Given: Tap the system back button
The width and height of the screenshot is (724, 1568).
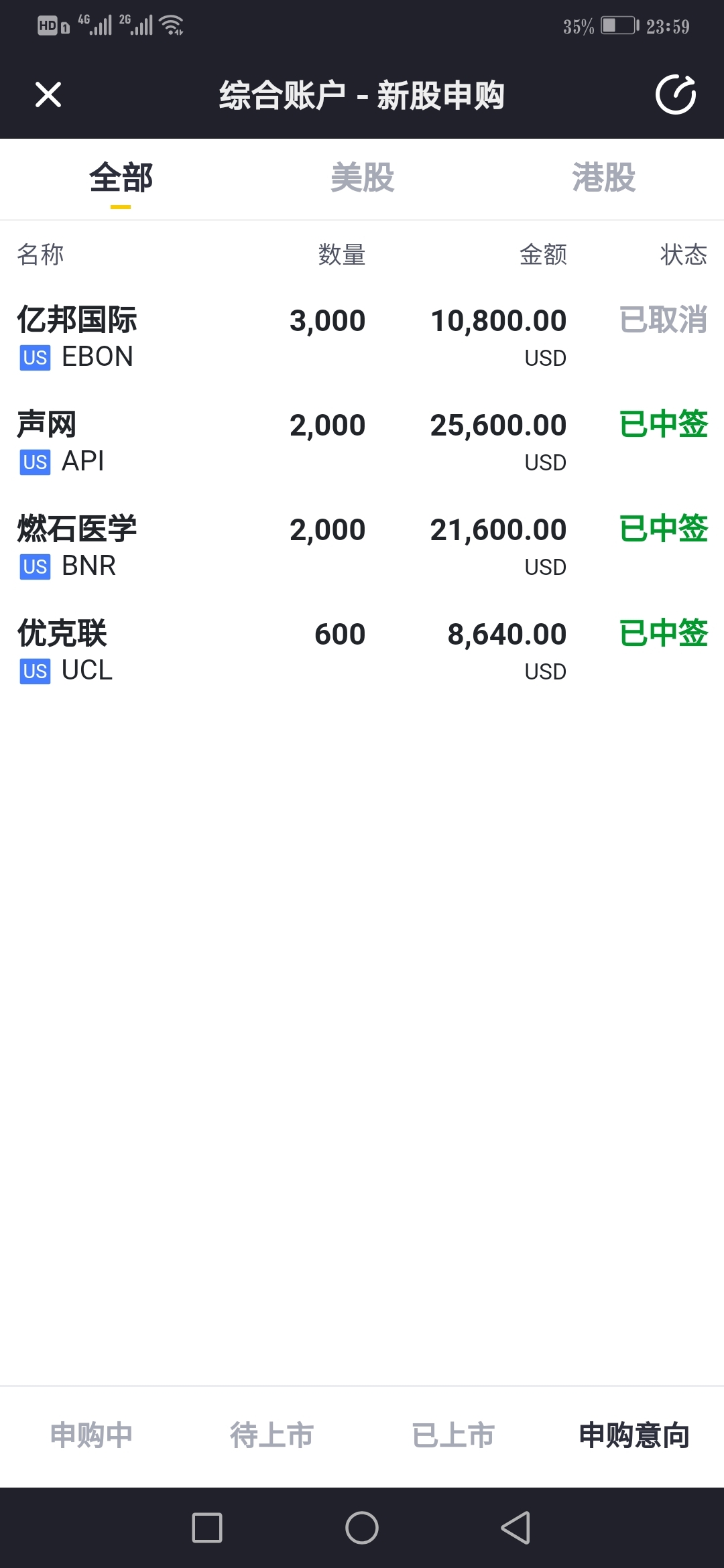Looking at the screenshot, I should point(516,1528).
